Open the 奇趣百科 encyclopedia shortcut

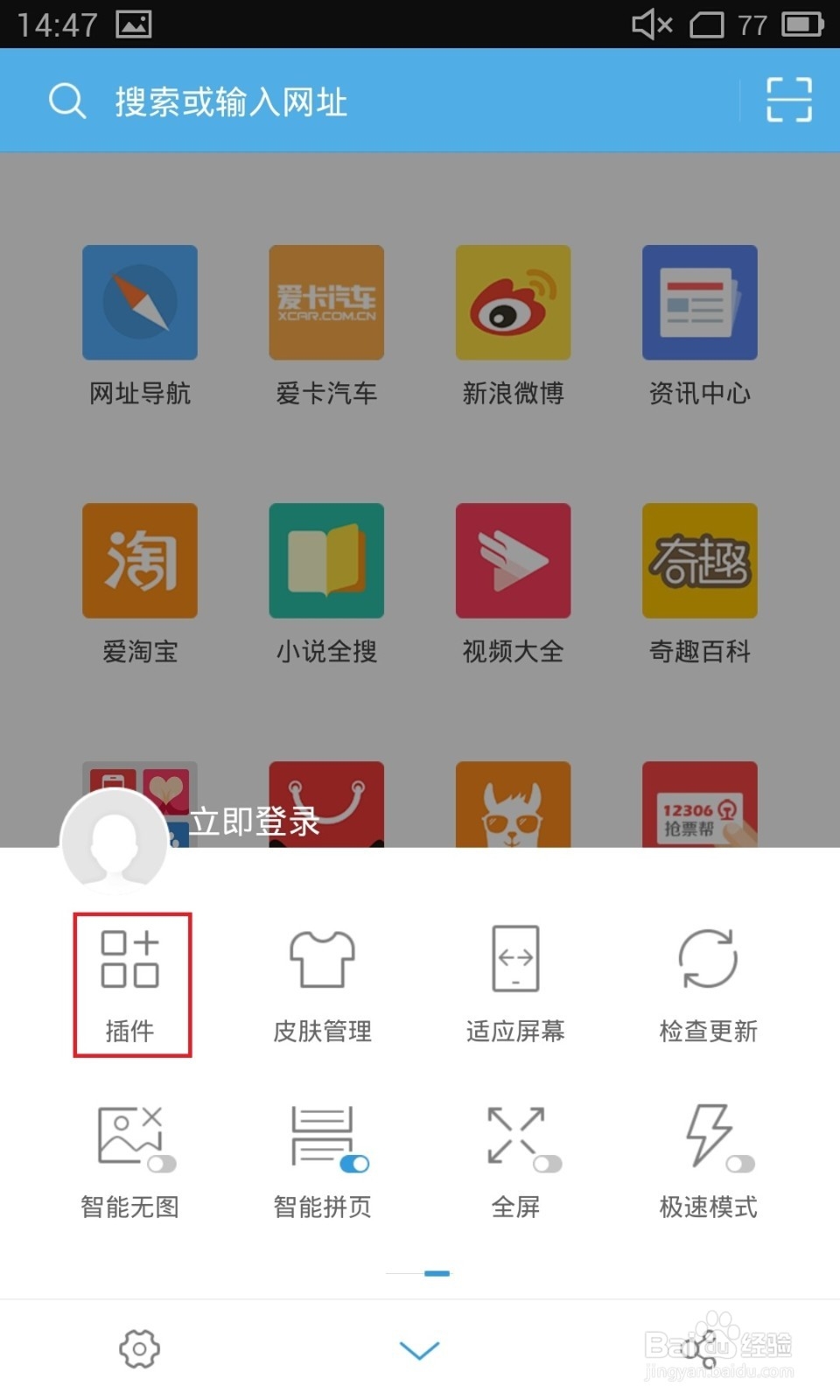(699, 560)
